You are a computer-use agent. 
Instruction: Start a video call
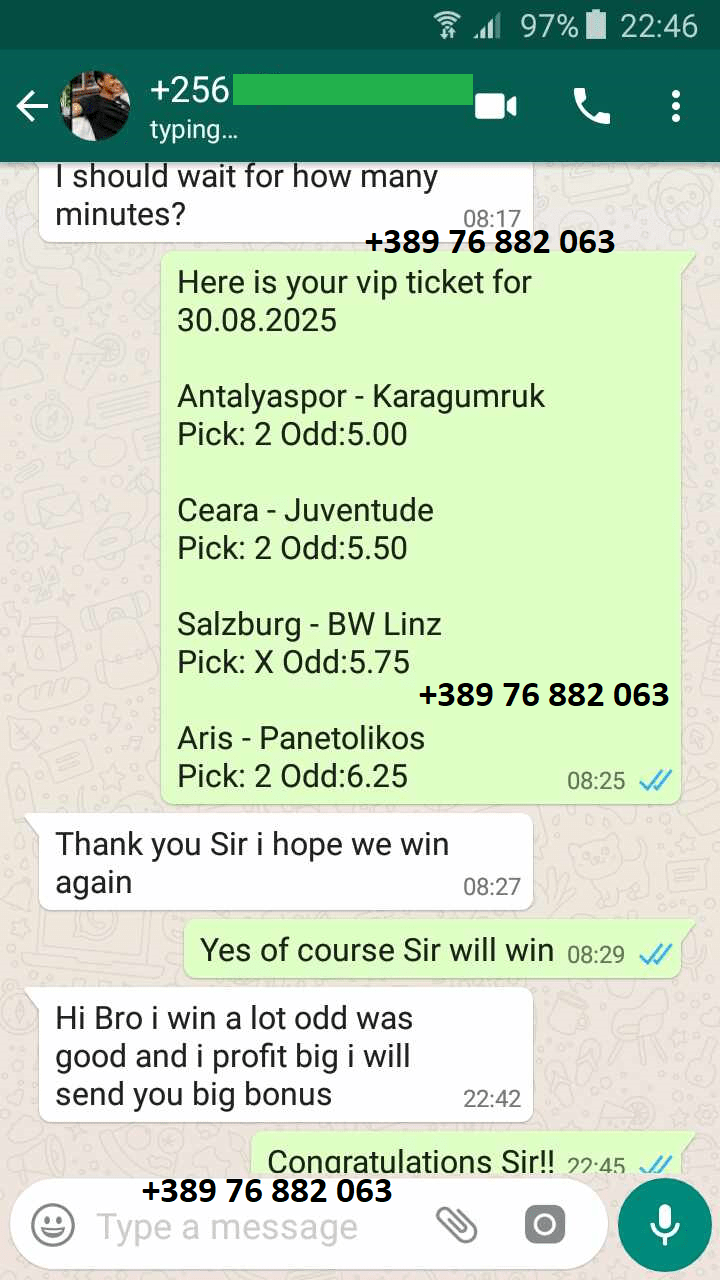496,106
